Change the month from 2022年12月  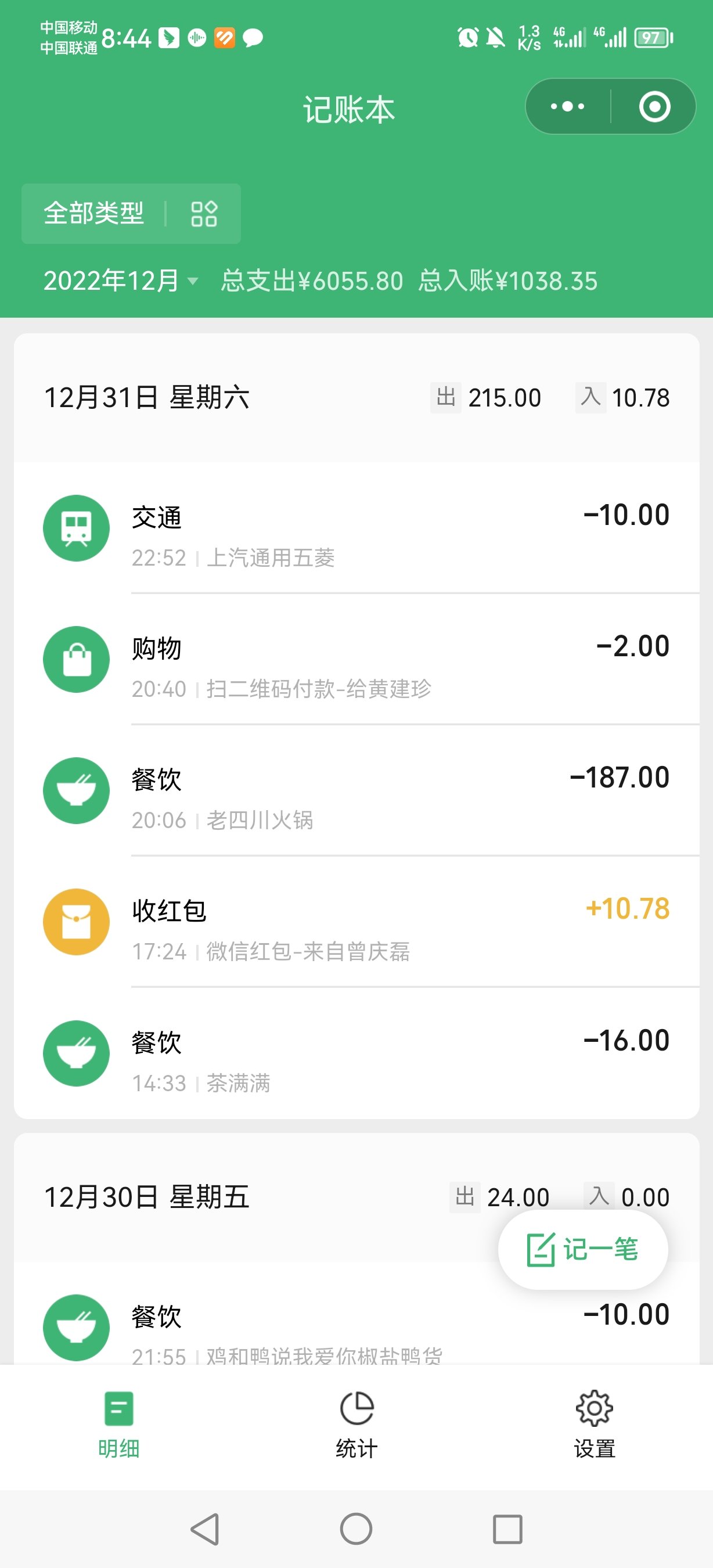121,281
